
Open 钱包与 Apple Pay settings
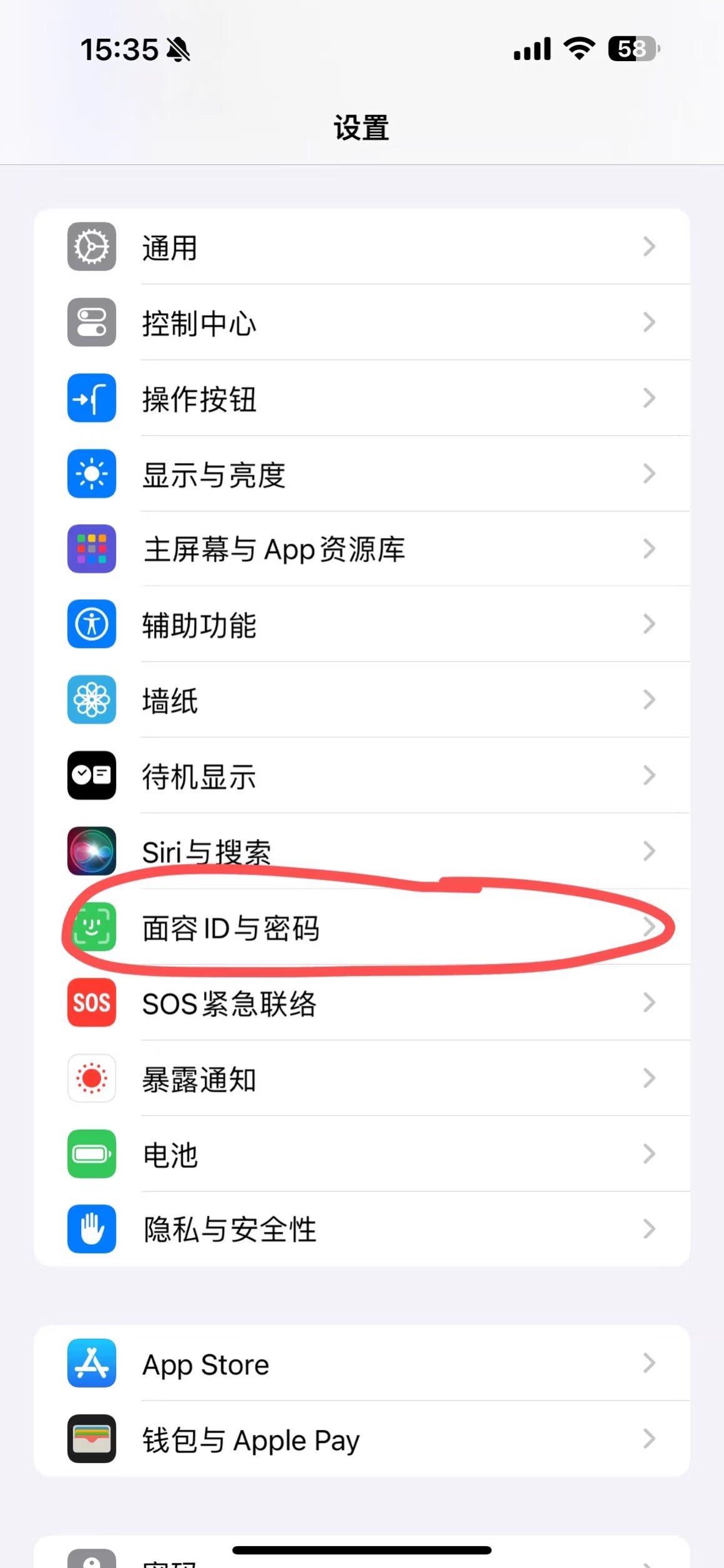click(361, 1439)
